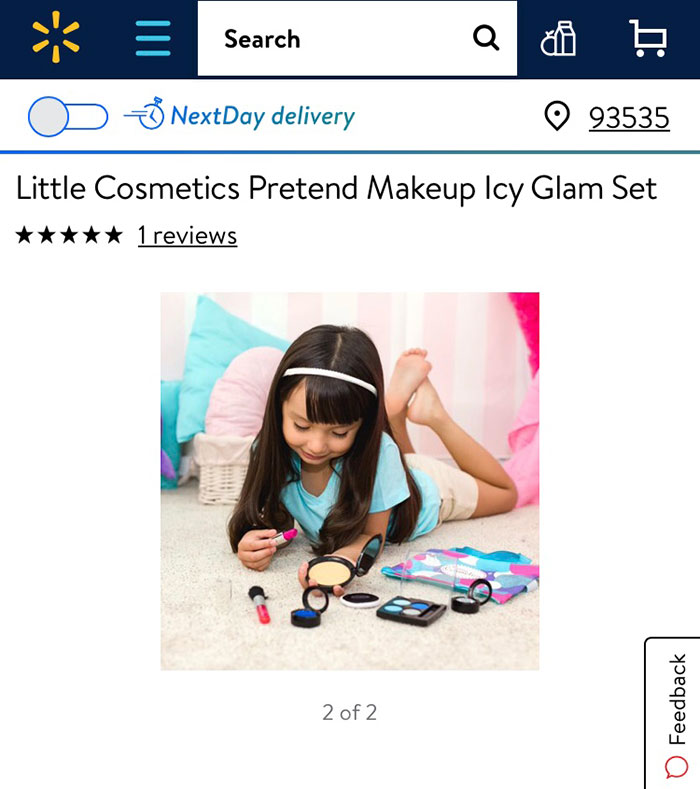Open the 1 reviews link
The image size is (700, 789).
coord(187,236)
